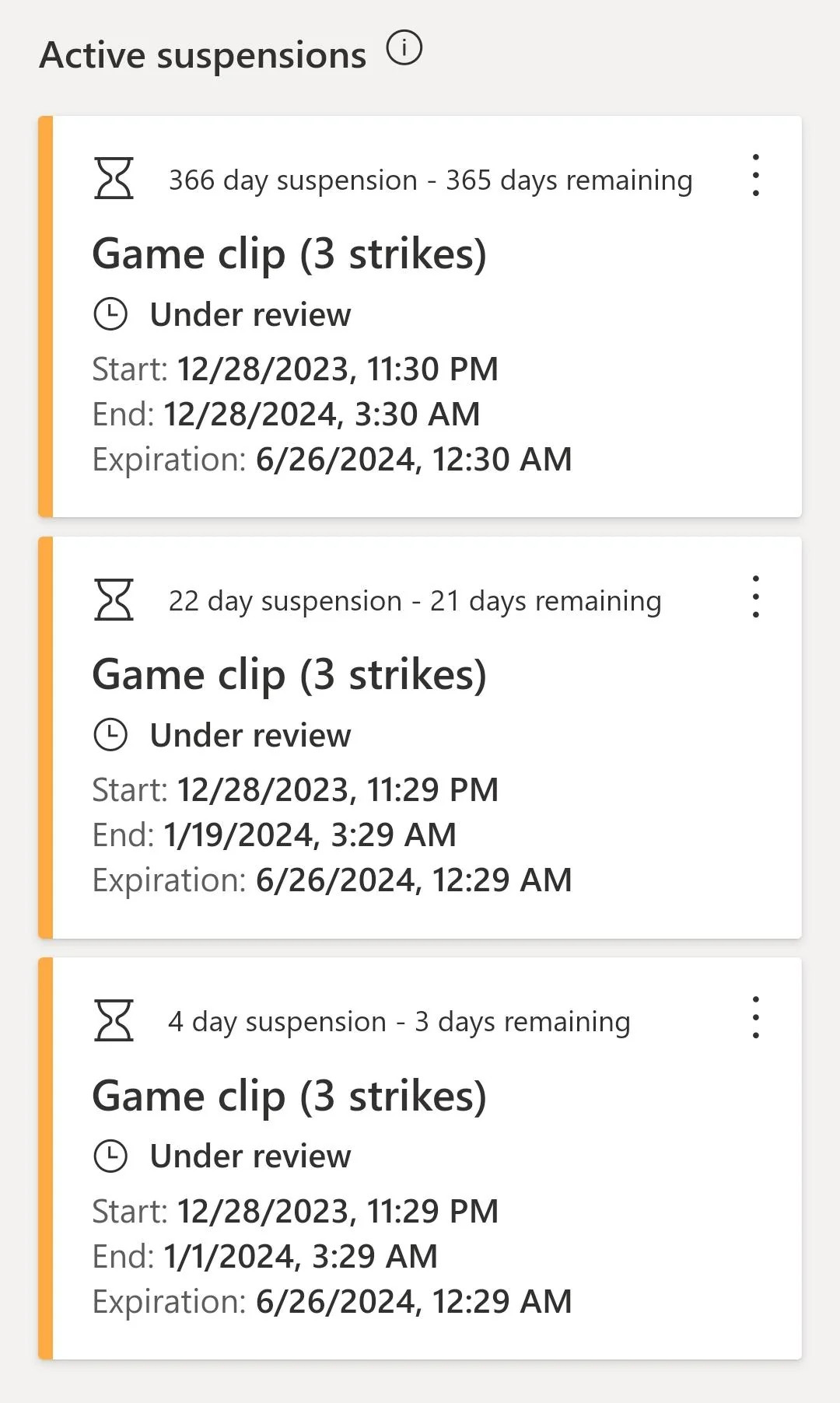Viewport: 840px width, 1403px height.
Task: Click the clock icon beside the first Under review status
Action: 110,314
